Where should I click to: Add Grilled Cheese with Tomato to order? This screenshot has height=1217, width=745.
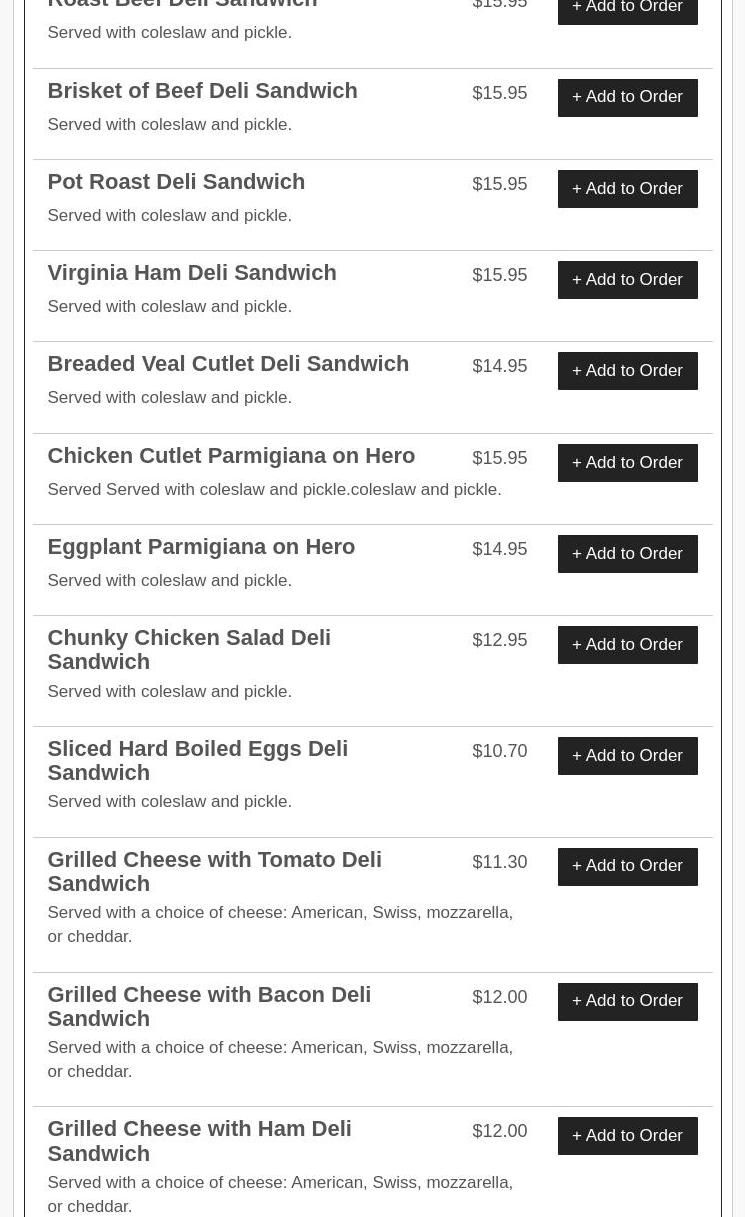pyautogui.click(x=627, y=866)
